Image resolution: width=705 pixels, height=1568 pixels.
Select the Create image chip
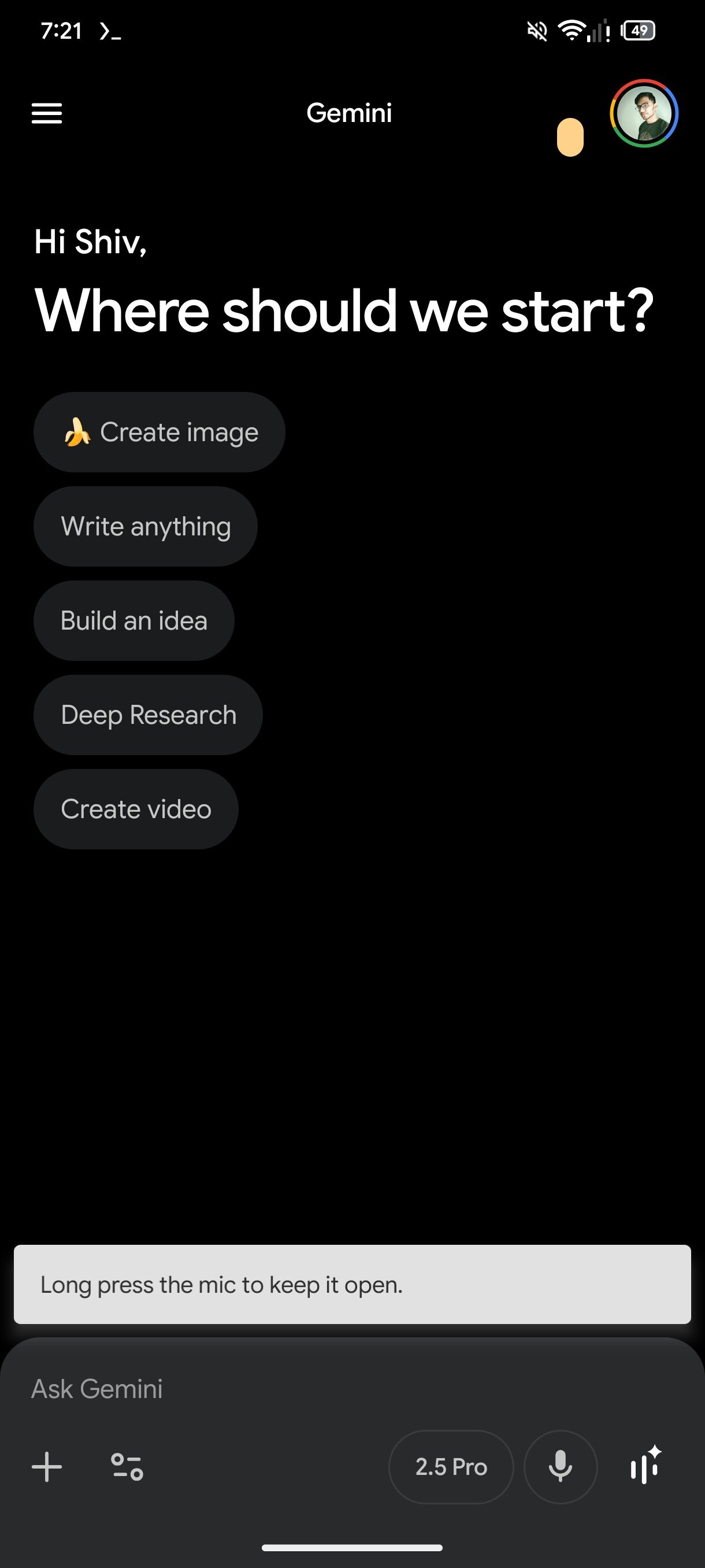coord(159,432)
